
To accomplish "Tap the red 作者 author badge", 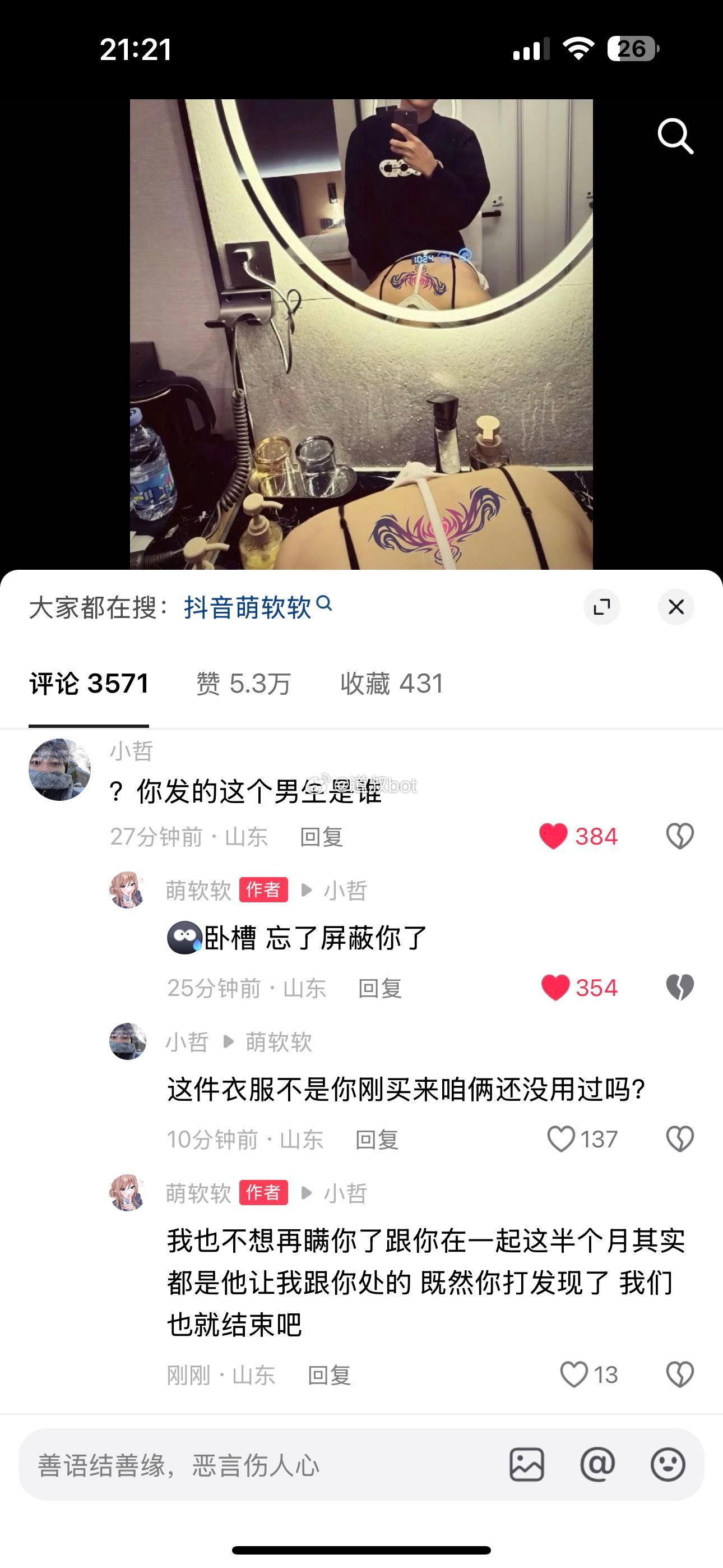I will [264, 890].
